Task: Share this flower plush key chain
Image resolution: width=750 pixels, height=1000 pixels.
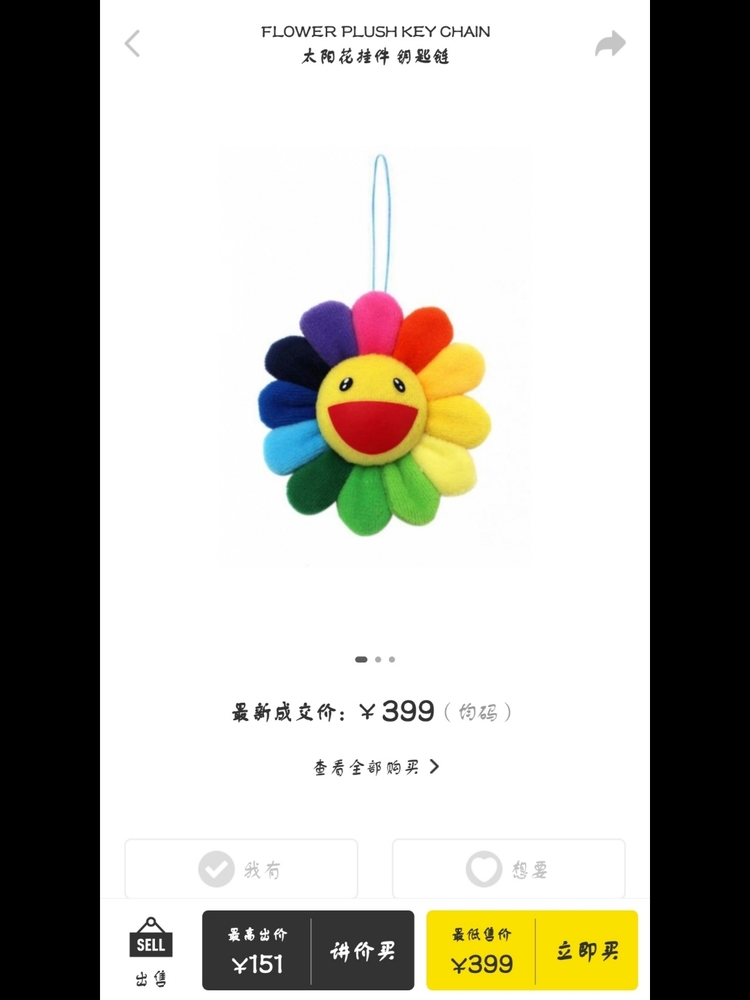Action: pos(610,44)
